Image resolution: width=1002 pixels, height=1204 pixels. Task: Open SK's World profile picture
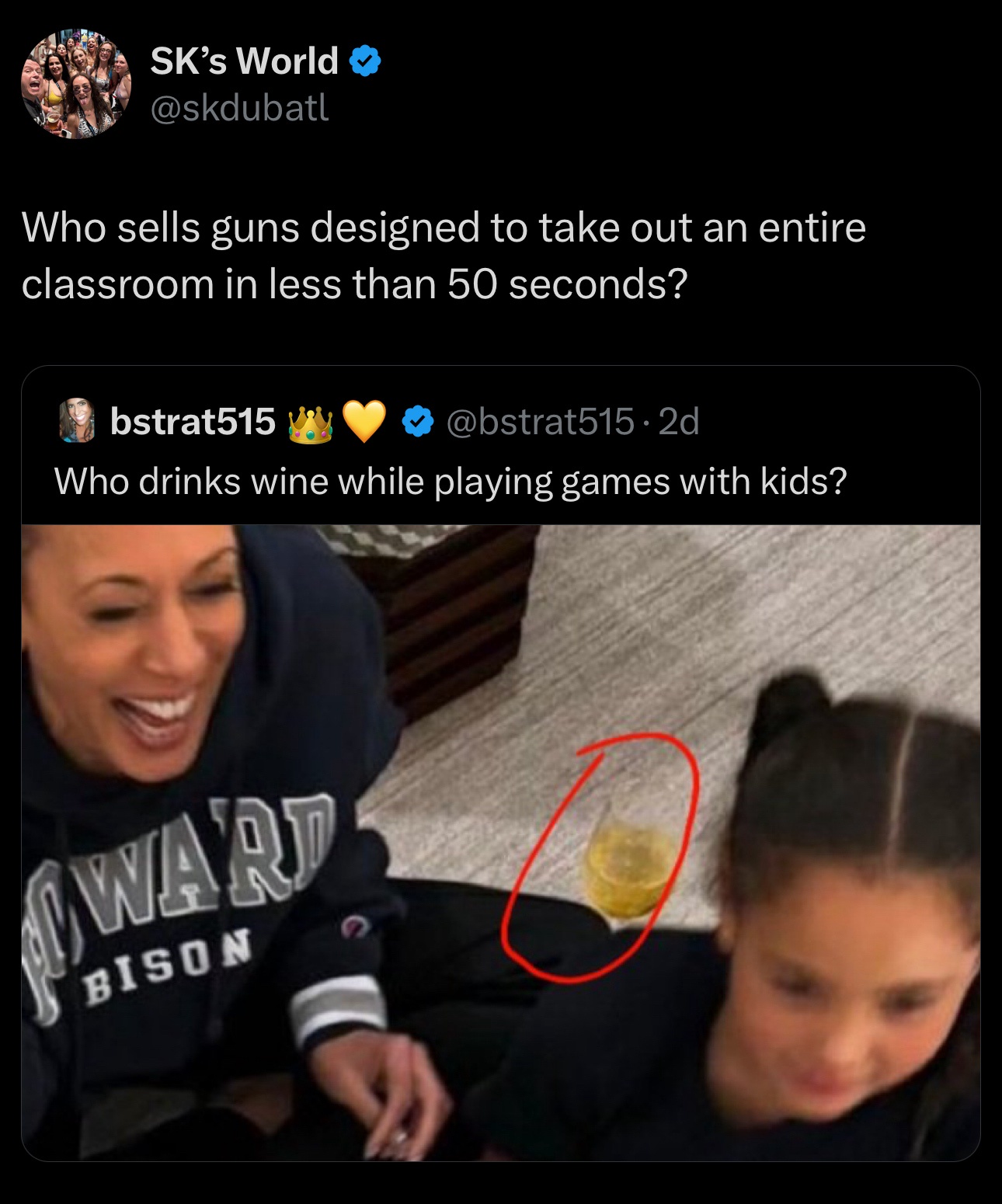[x=76, y=84]
